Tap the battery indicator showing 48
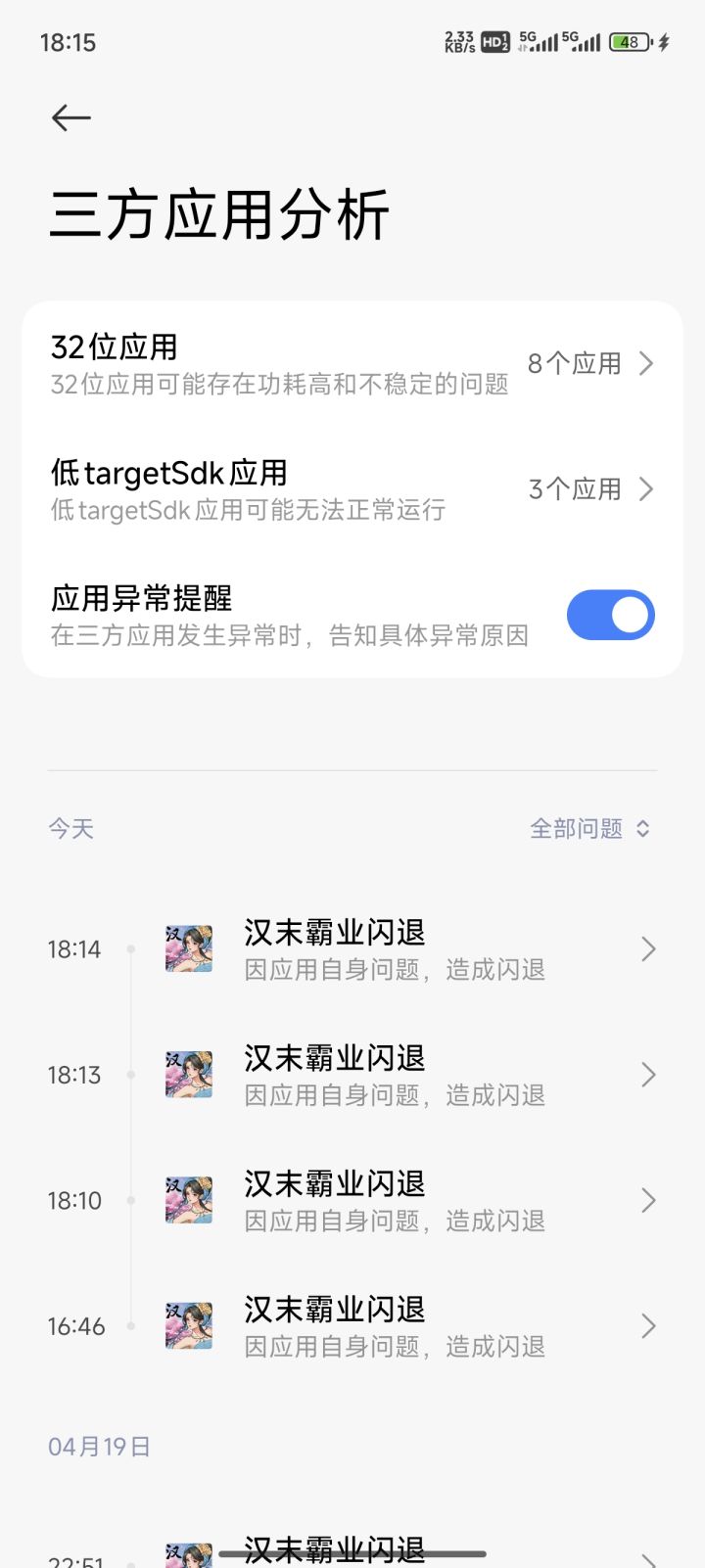Viewport: 705px width, 1568px height. pos(630,41)
